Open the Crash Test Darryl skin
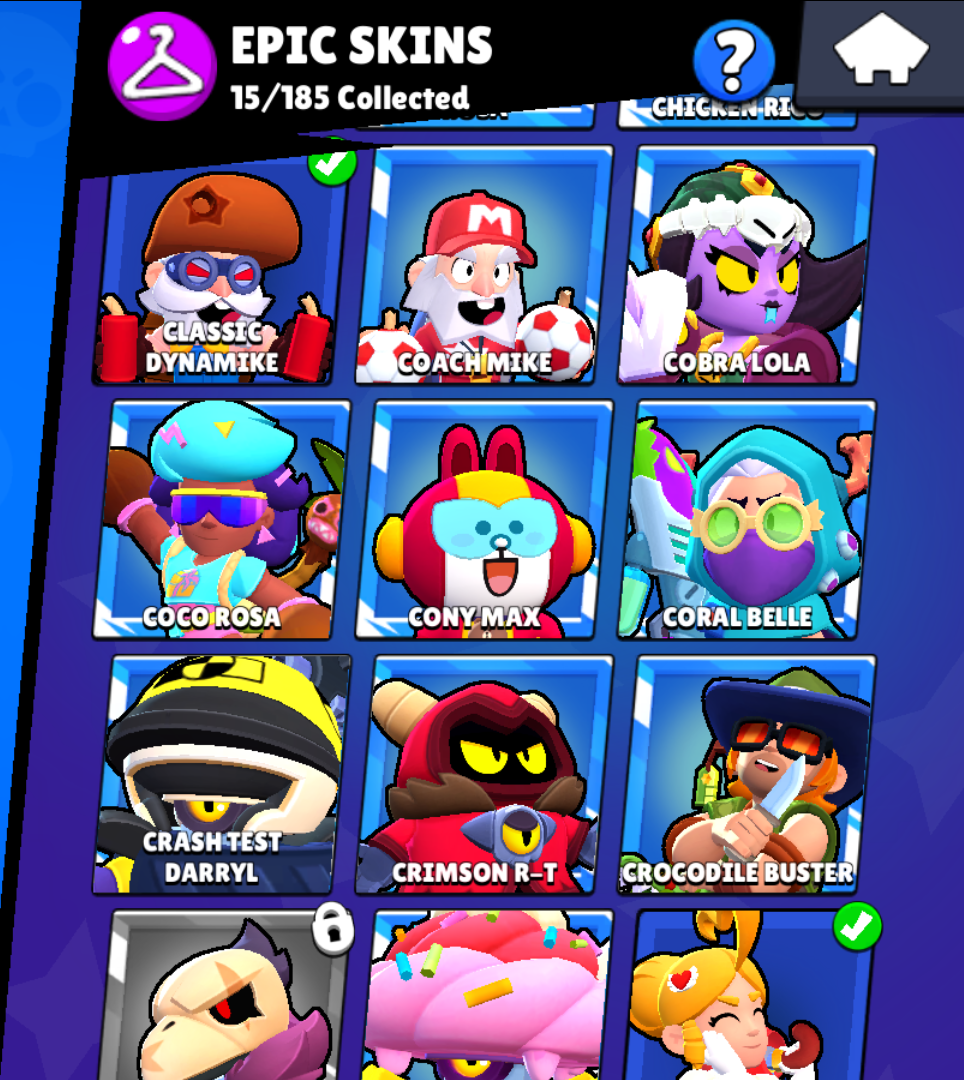The width and height of the screenshot is (964, 1080). pos(222,775)
